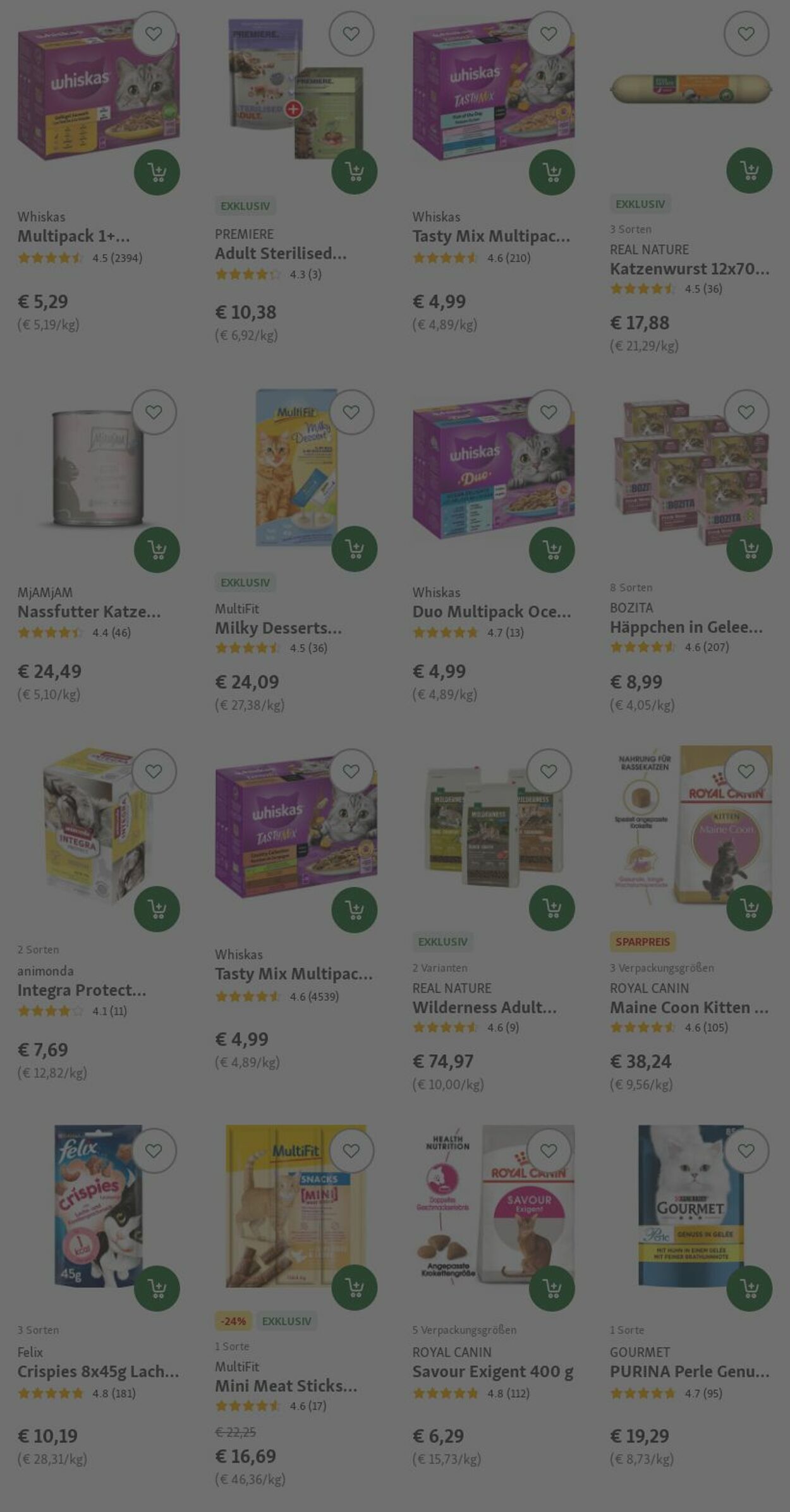Open the REAL NATURE Wilderness Adult product
Screen dimensions: 790x1512
tap(484, 1007)
